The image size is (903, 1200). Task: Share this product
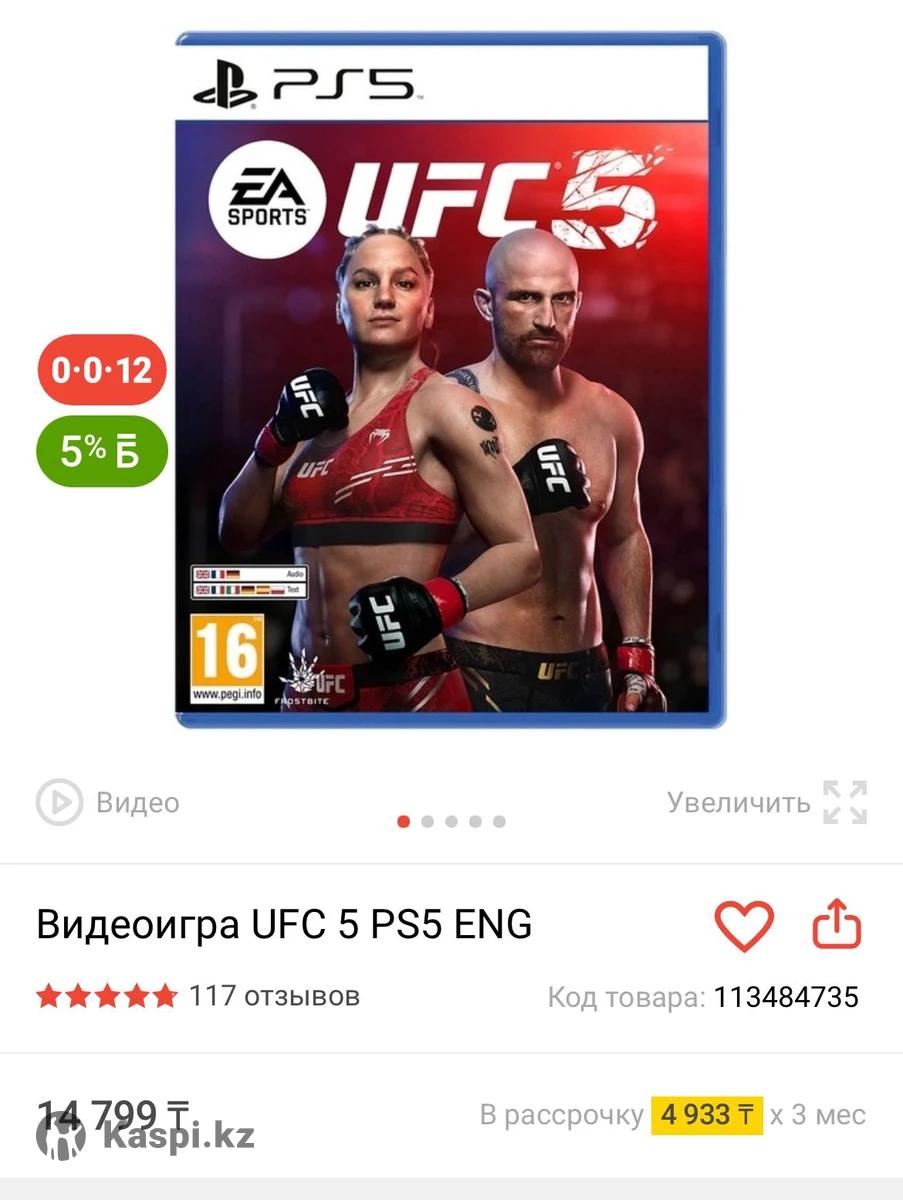click(x=836, y=926)
